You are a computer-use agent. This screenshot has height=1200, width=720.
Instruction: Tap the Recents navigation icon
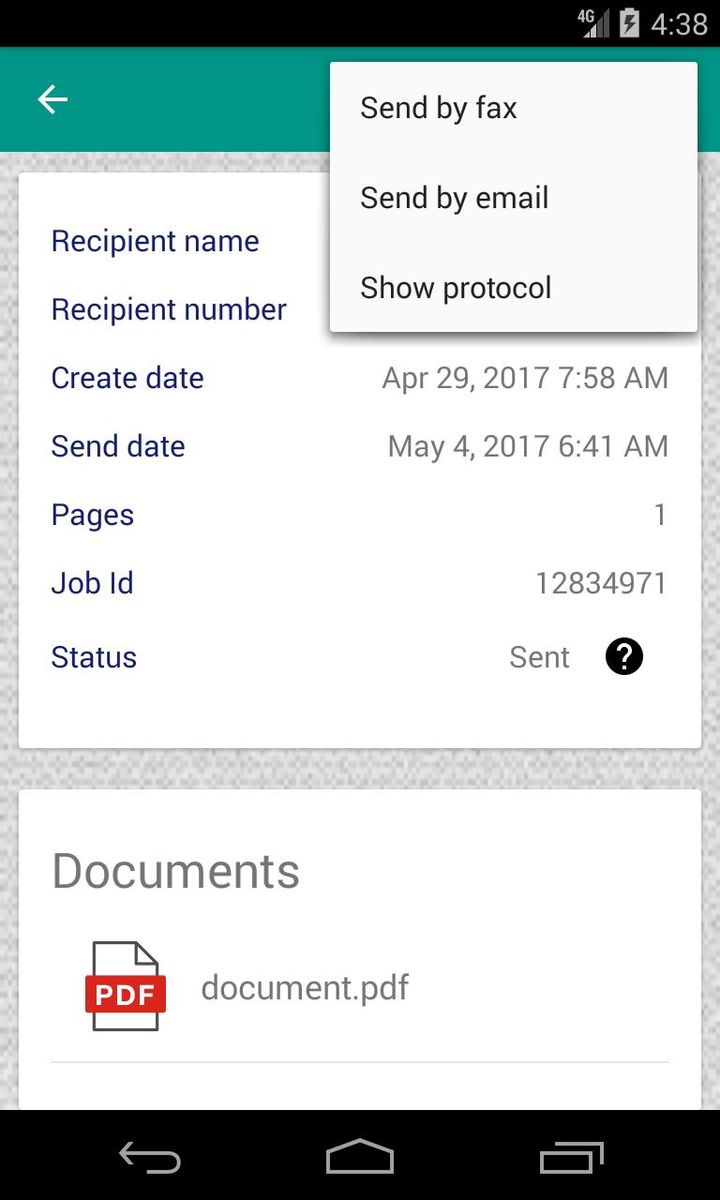[569, 1157]
